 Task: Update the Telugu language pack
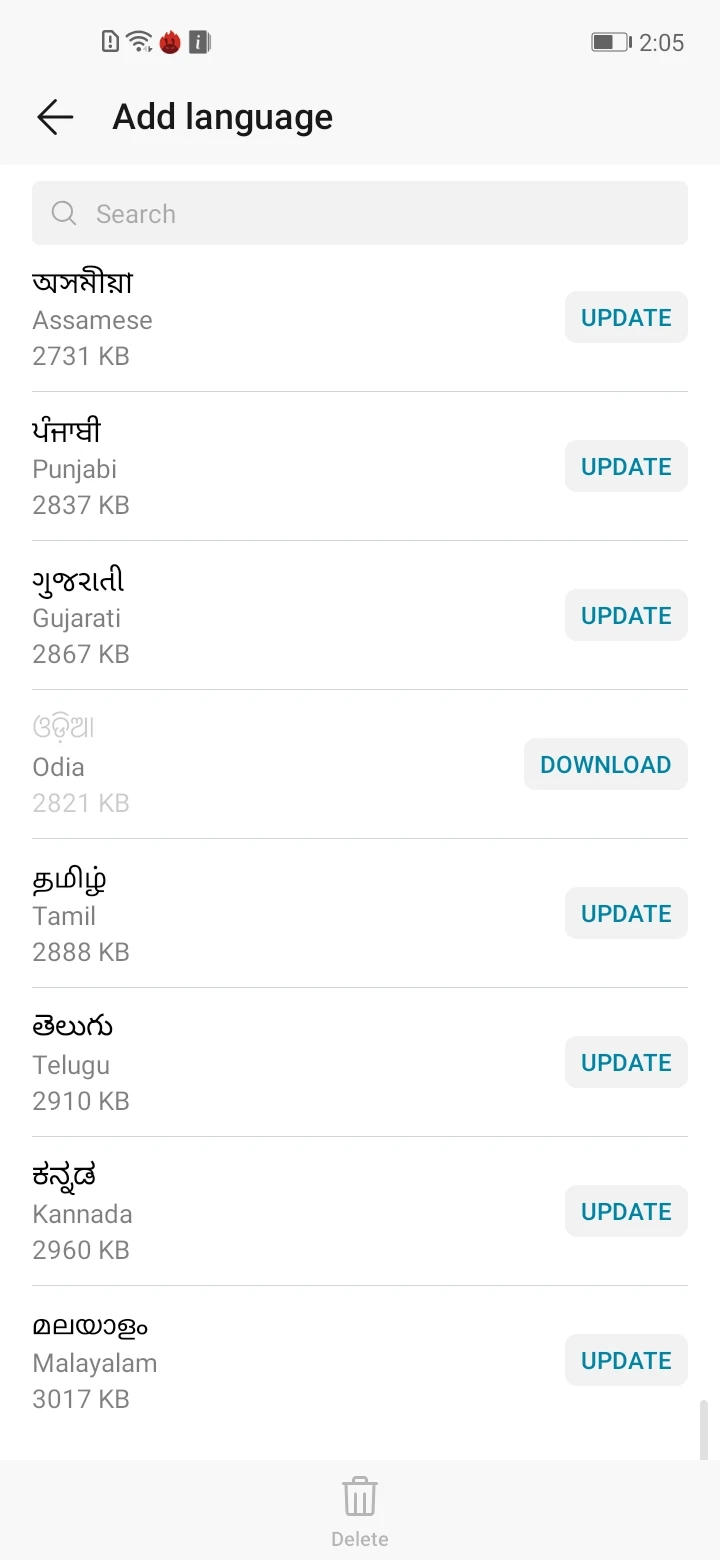[626, 1063]
